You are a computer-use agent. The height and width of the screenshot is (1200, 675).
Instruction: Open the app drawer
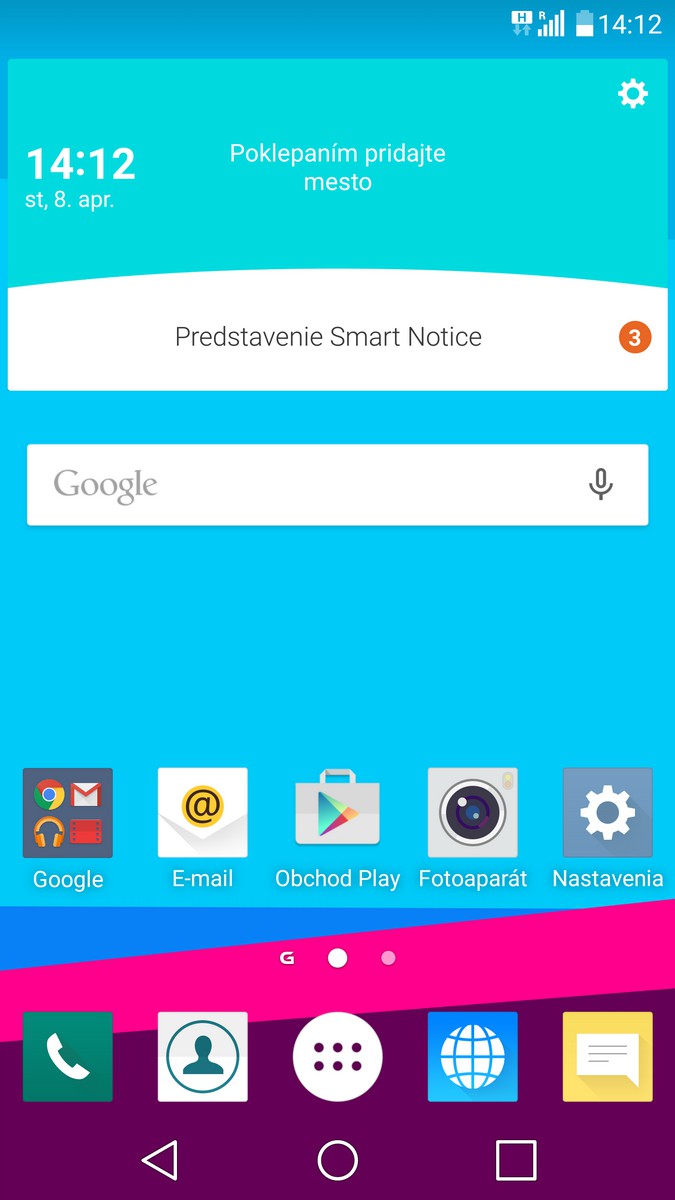337,1056
